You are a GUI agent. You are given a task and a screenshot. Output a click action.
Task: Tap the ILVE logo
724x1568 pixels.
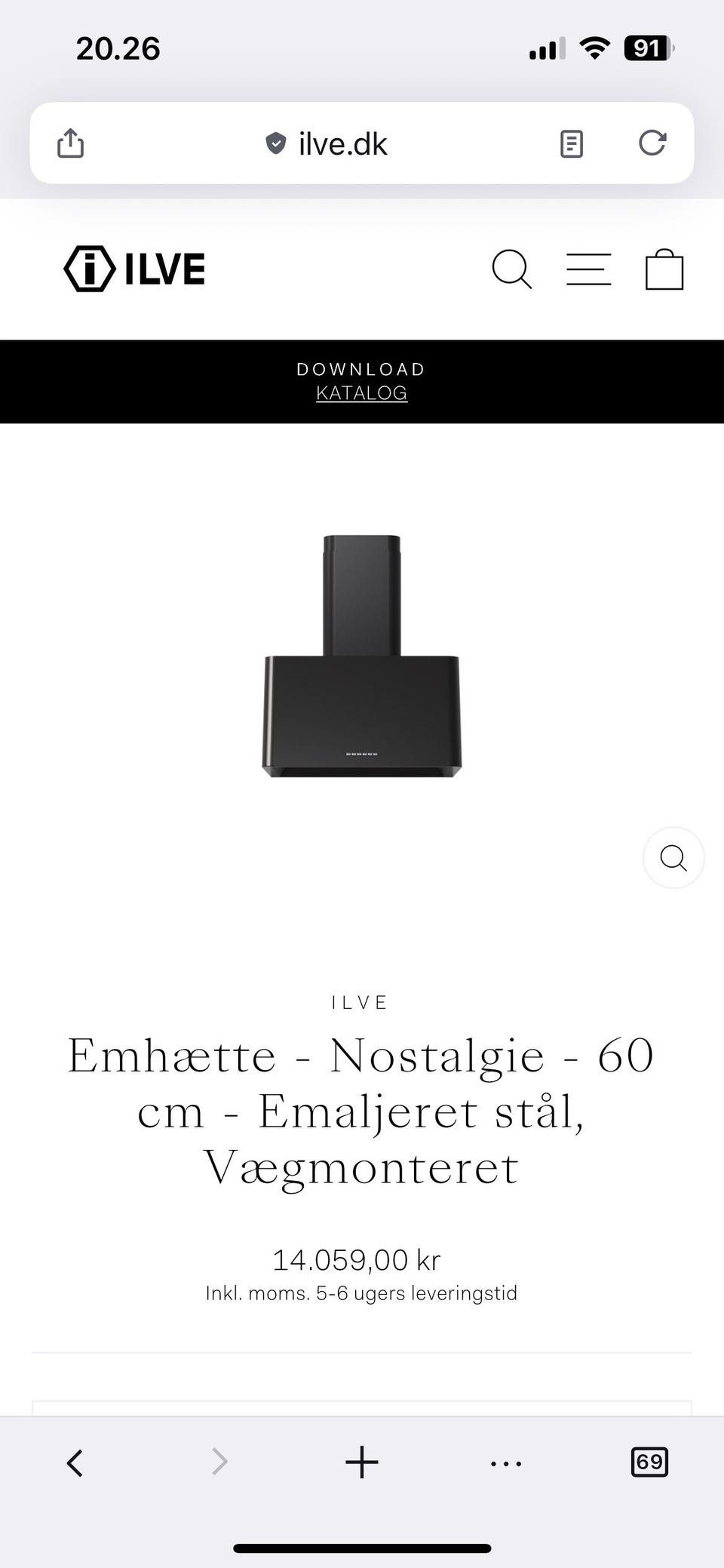134,268
